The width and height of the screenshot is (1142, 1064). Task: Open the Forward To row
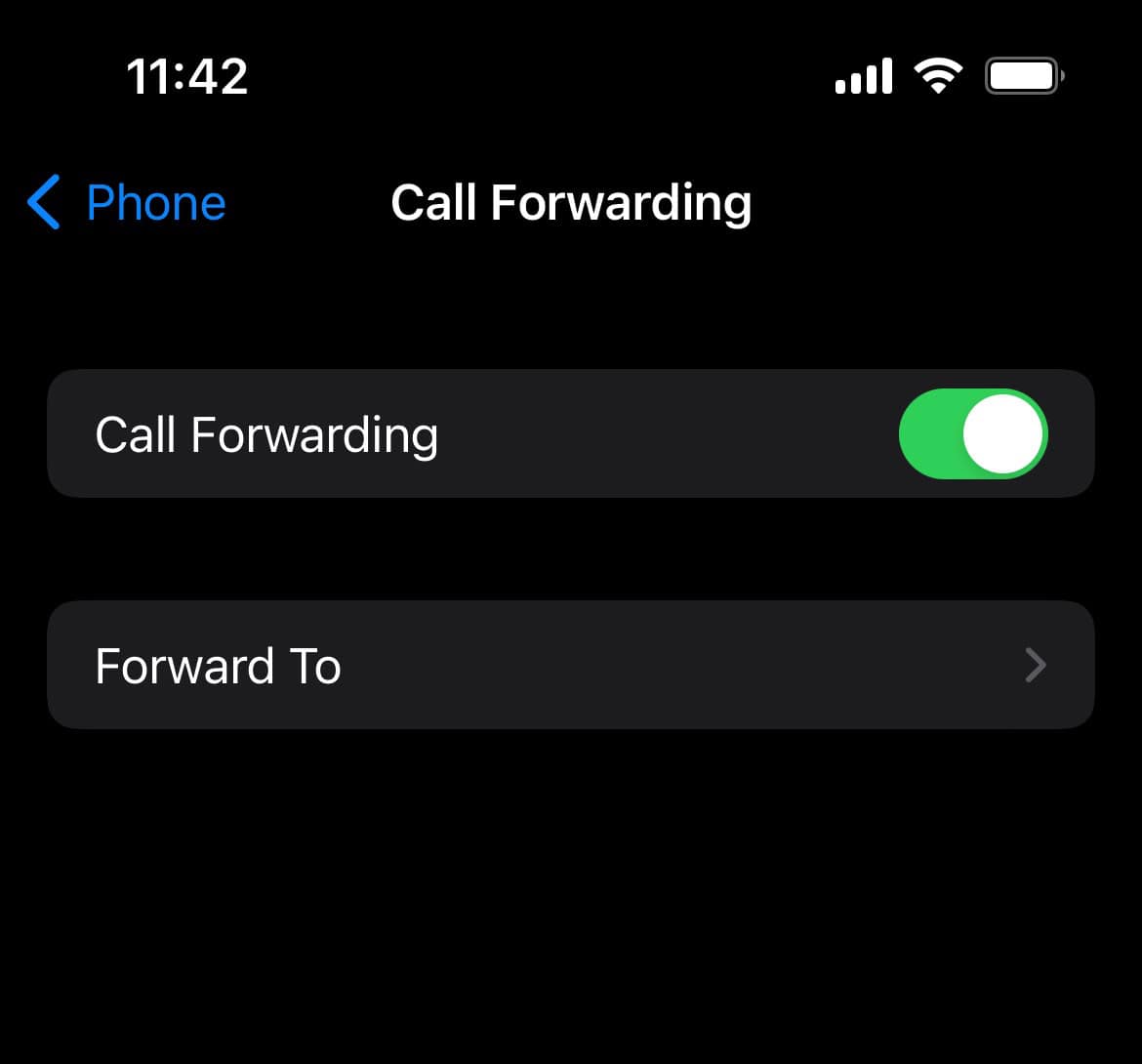pos(570,666)
